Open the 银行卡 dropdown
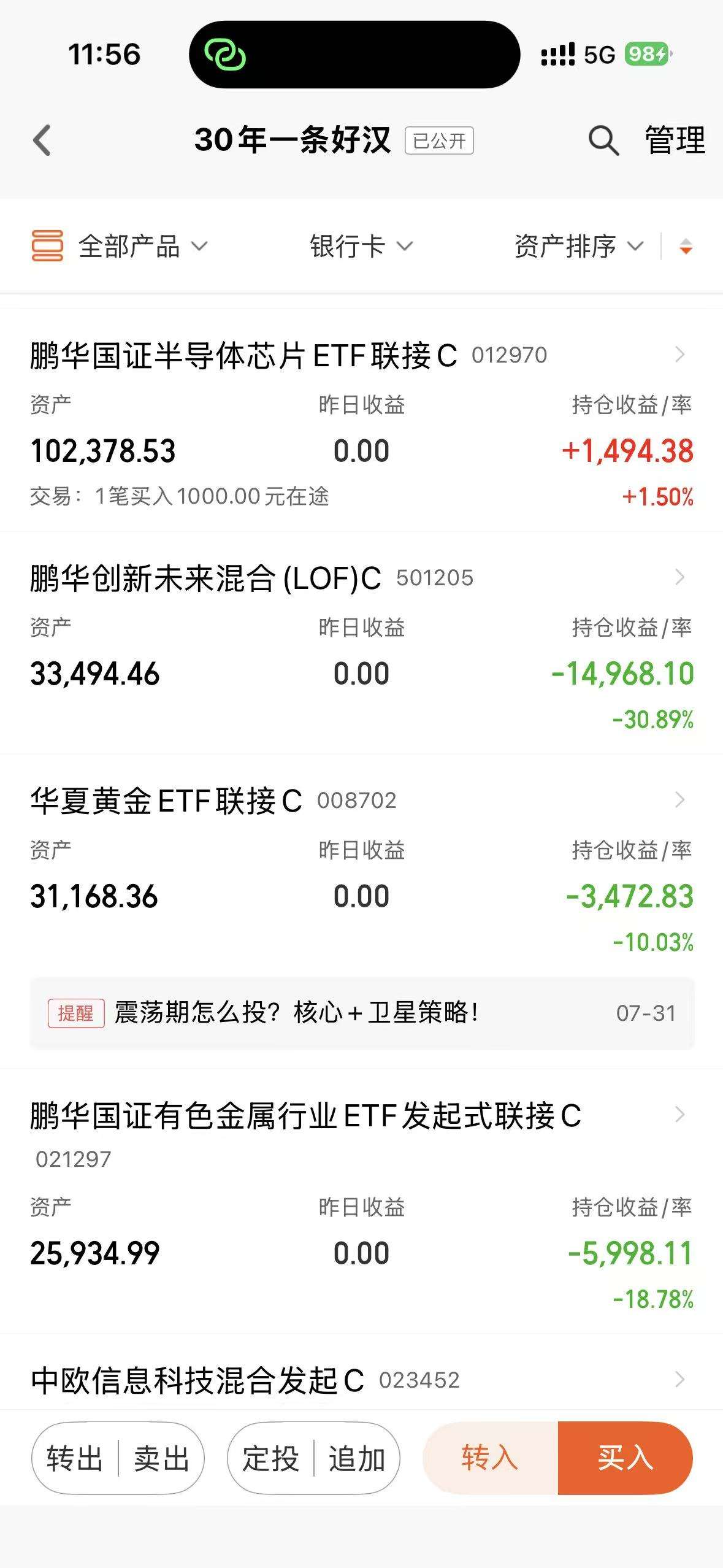The height and width of the screenshot is (1568, 723). 361,247
